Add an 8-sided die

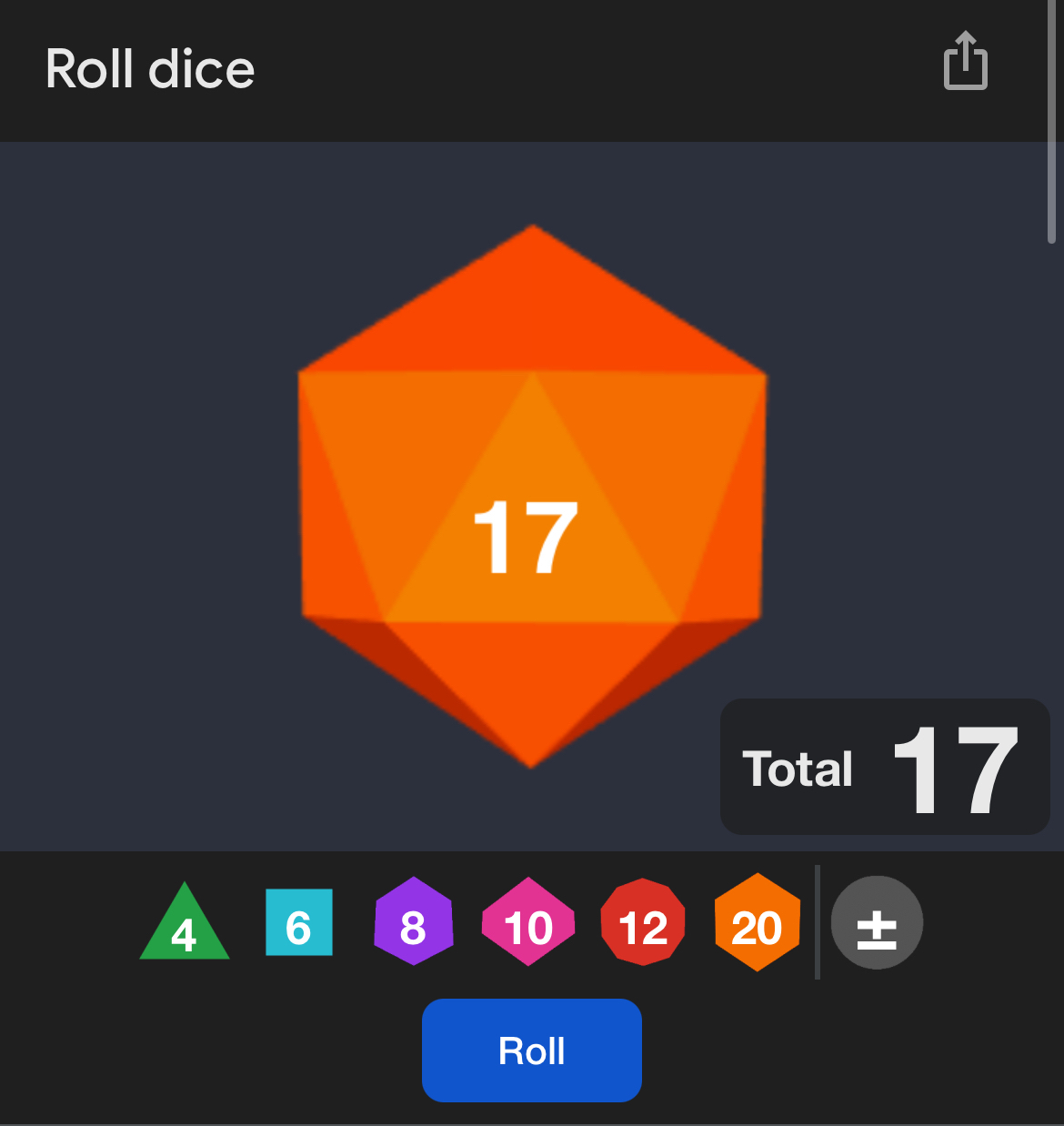point(414,922)
